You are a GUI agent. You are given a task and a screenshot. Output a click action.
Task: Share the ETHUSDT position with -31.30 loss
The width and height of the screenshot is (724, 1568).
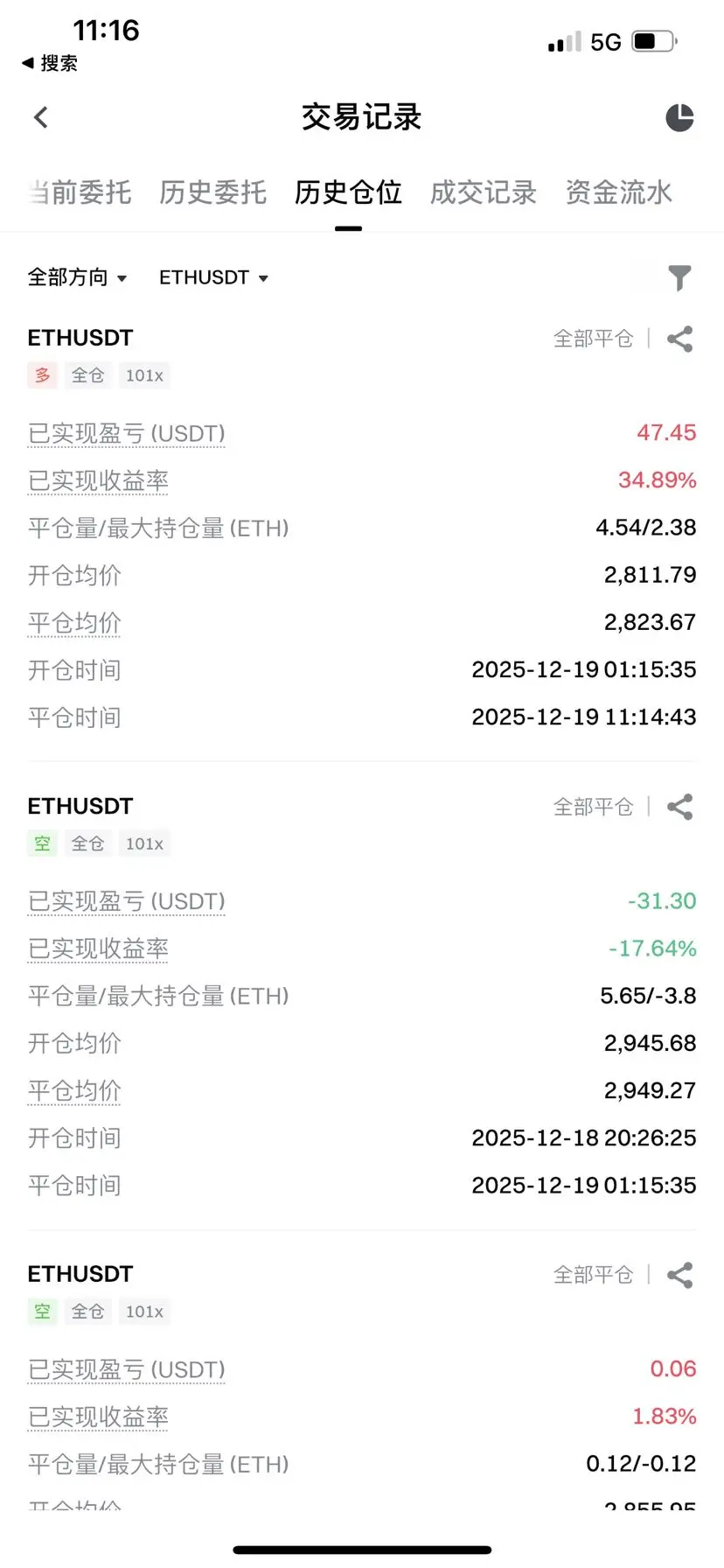click(679, 807)
